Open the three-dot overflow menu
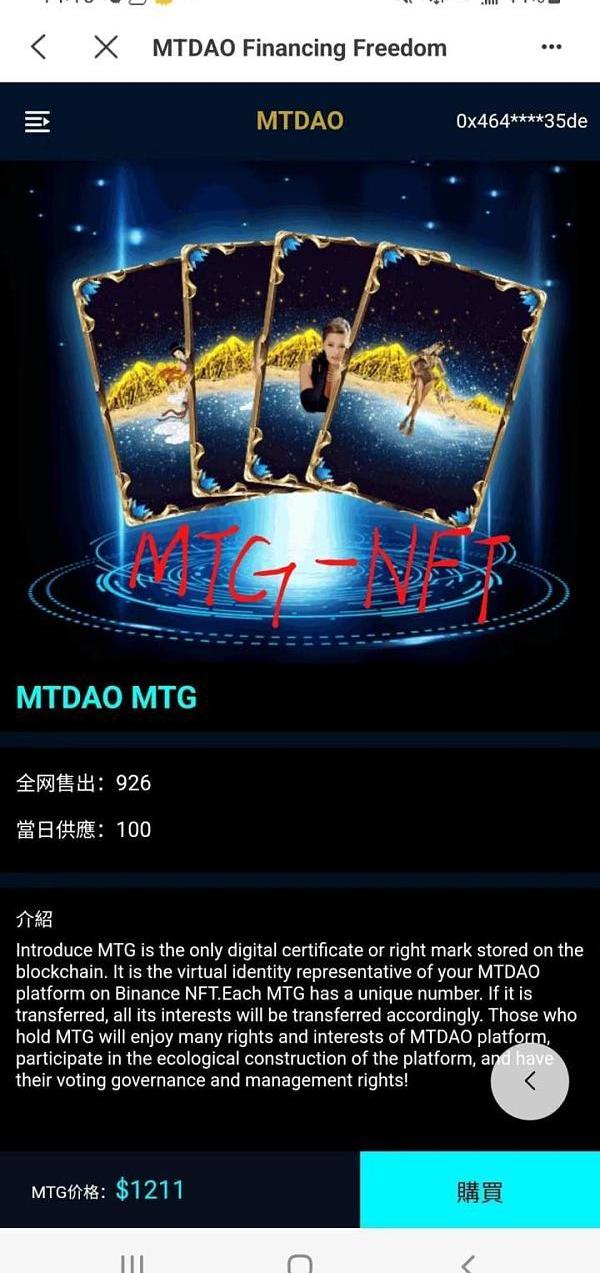600x1273 pixels. 551,47
